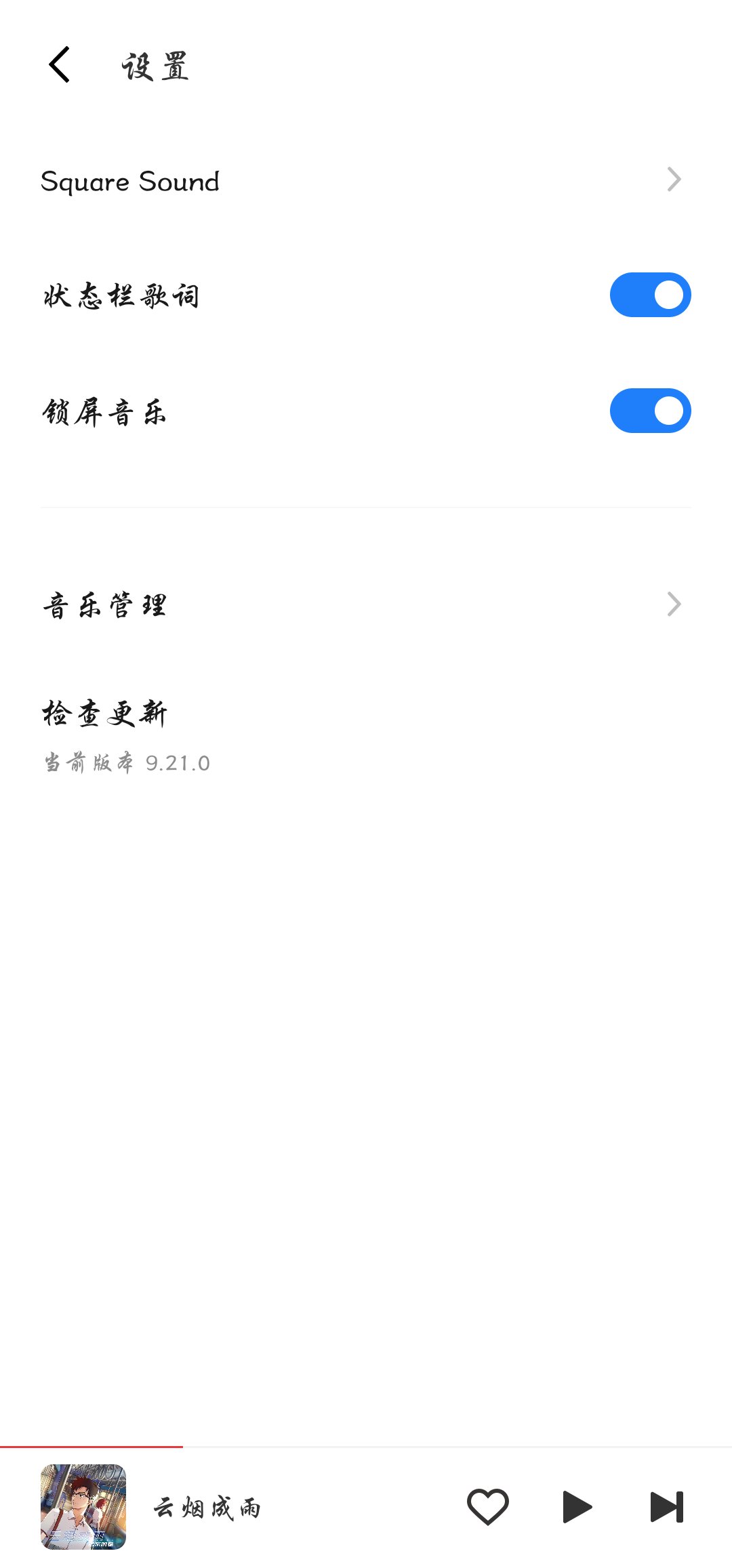Open the 音乐管理 detail page via its arrow
732x1568 pixels.
673,604
